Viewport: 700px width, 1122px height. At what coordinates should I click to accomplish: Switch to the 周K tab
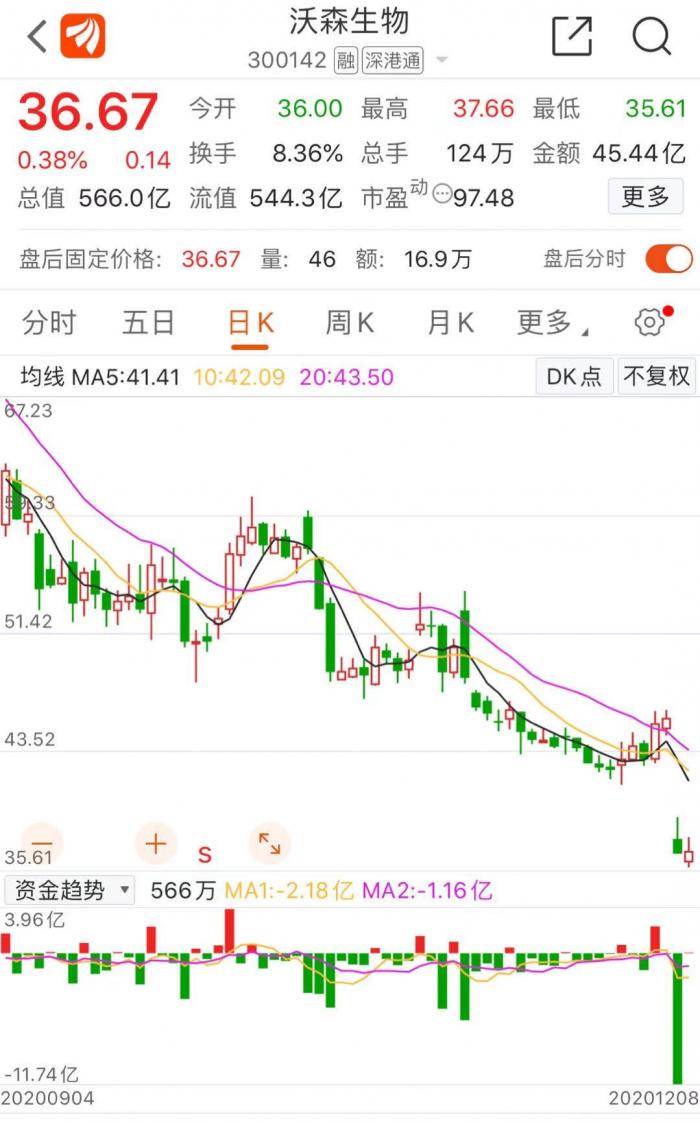click(x=349, y=323)
